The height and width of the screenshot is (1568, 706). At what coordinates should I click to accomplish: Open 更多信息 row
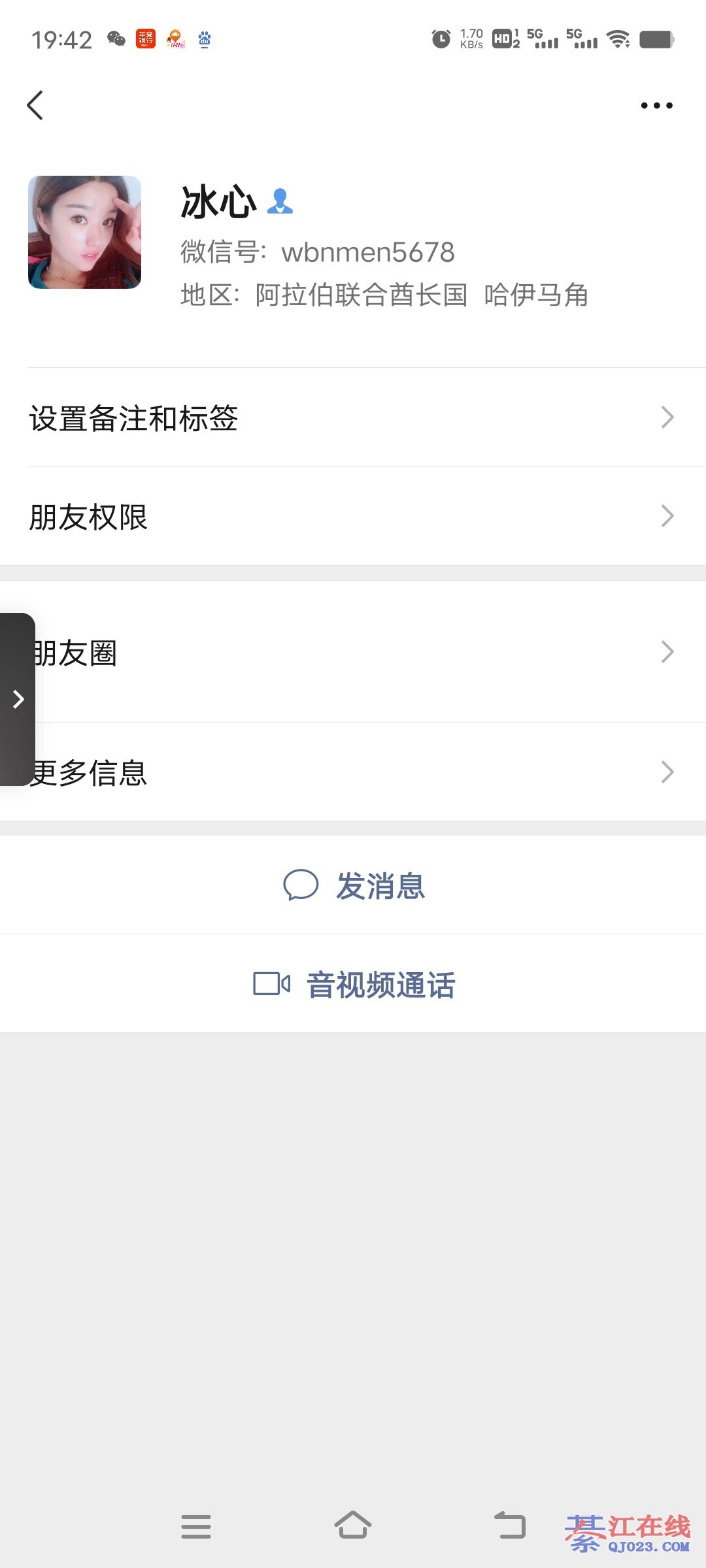point(353,772)
